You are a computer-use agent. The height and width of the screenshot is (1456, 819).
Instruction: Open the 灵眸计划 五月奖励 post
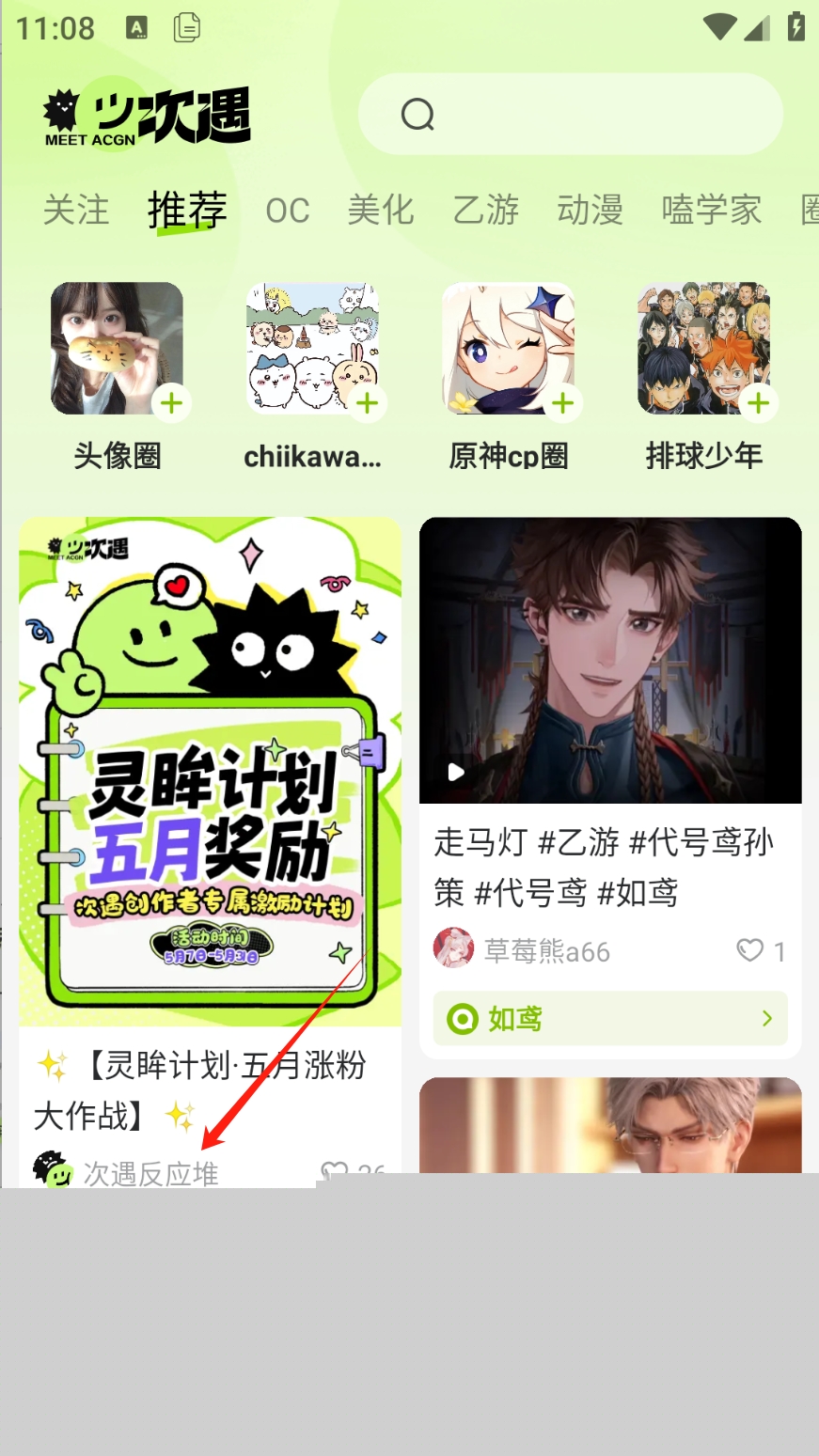pyautogui.click(x=211, y=772)
